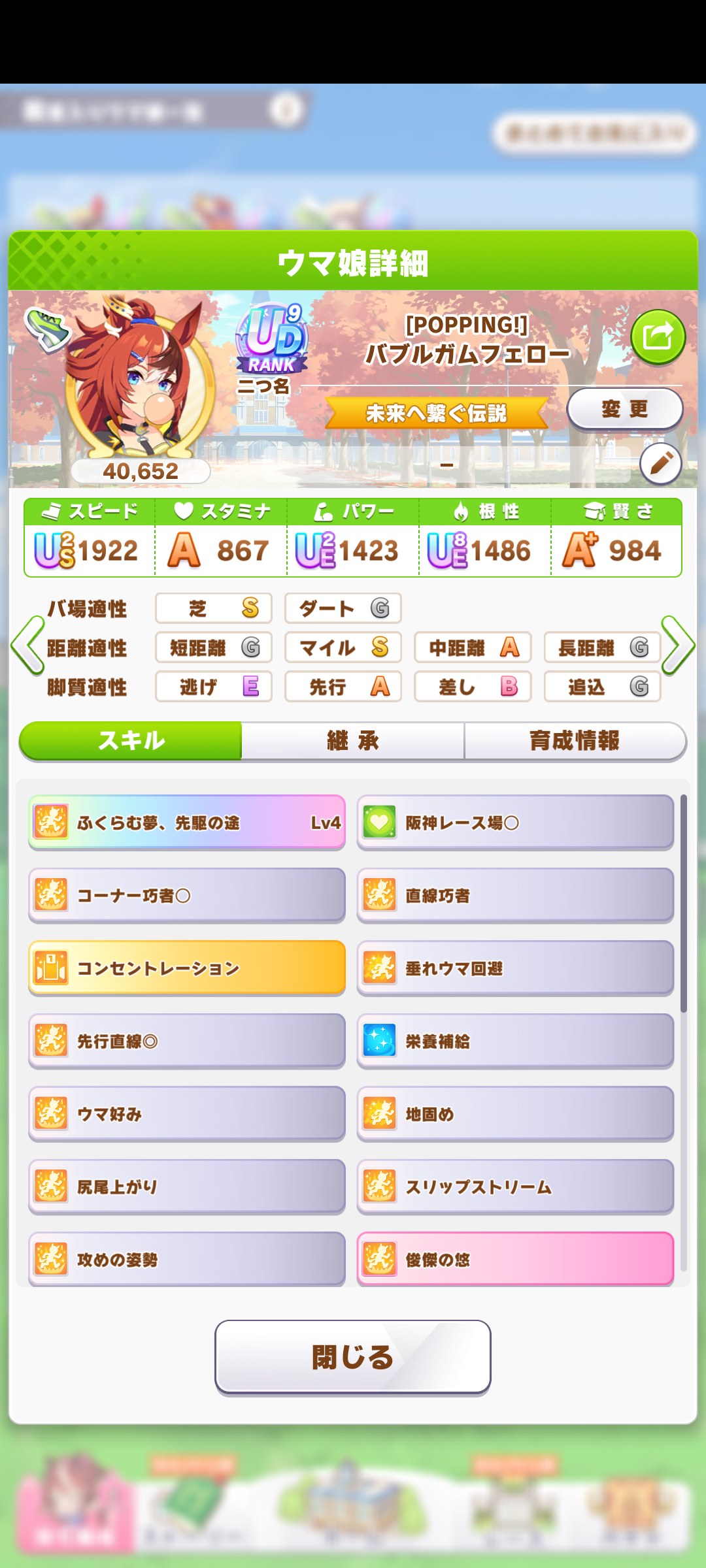
Task: View 俊傑の悠 skill details
Action: pyautogui.click(x=515, y=1259)
